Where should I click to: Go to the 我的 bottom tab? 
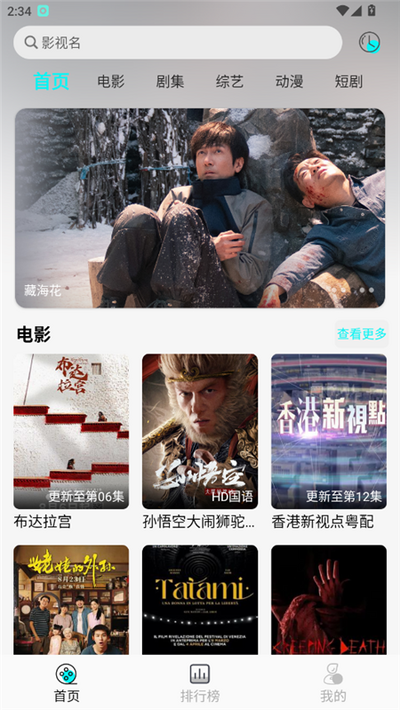[x=333, y=683]
